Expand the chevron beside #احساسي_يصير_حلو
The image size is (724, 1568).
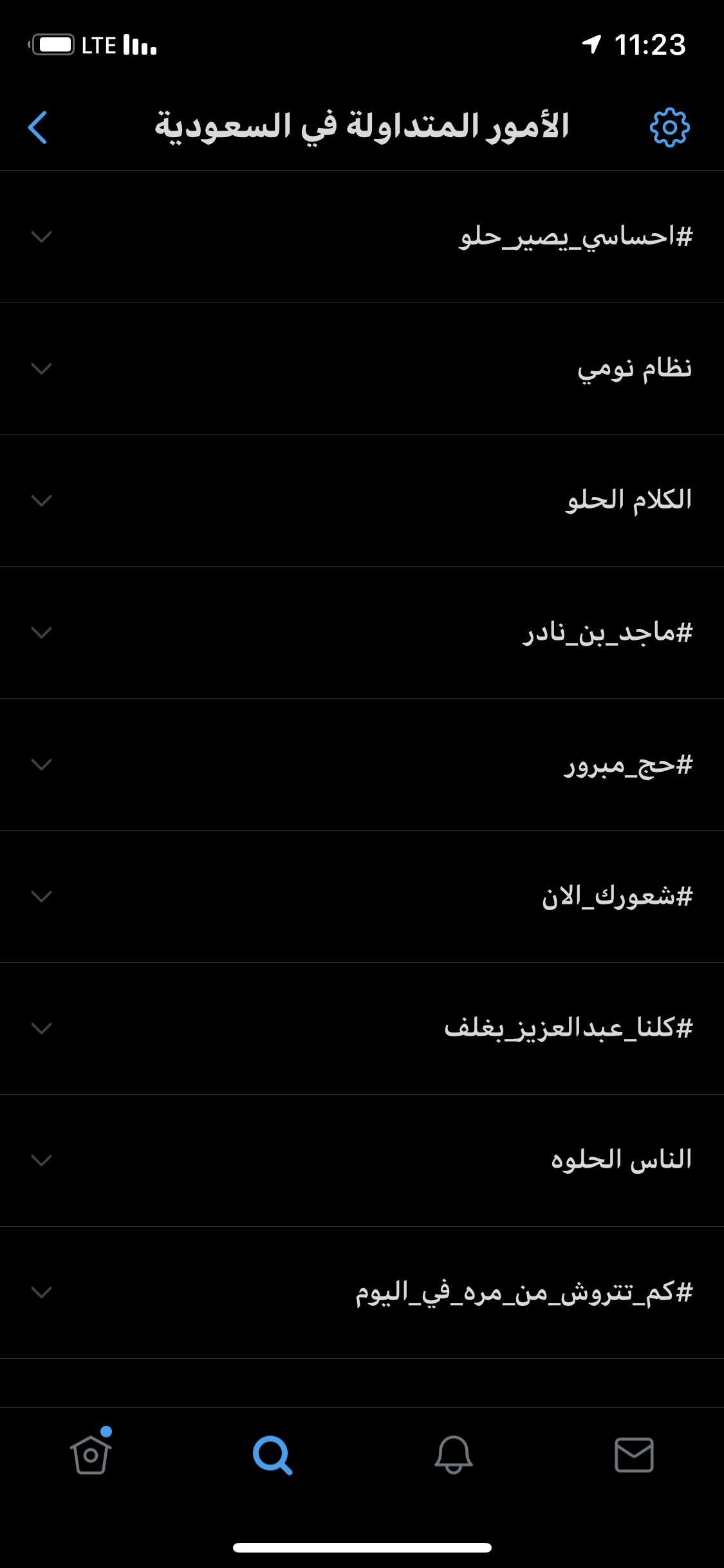coord(42,237)
